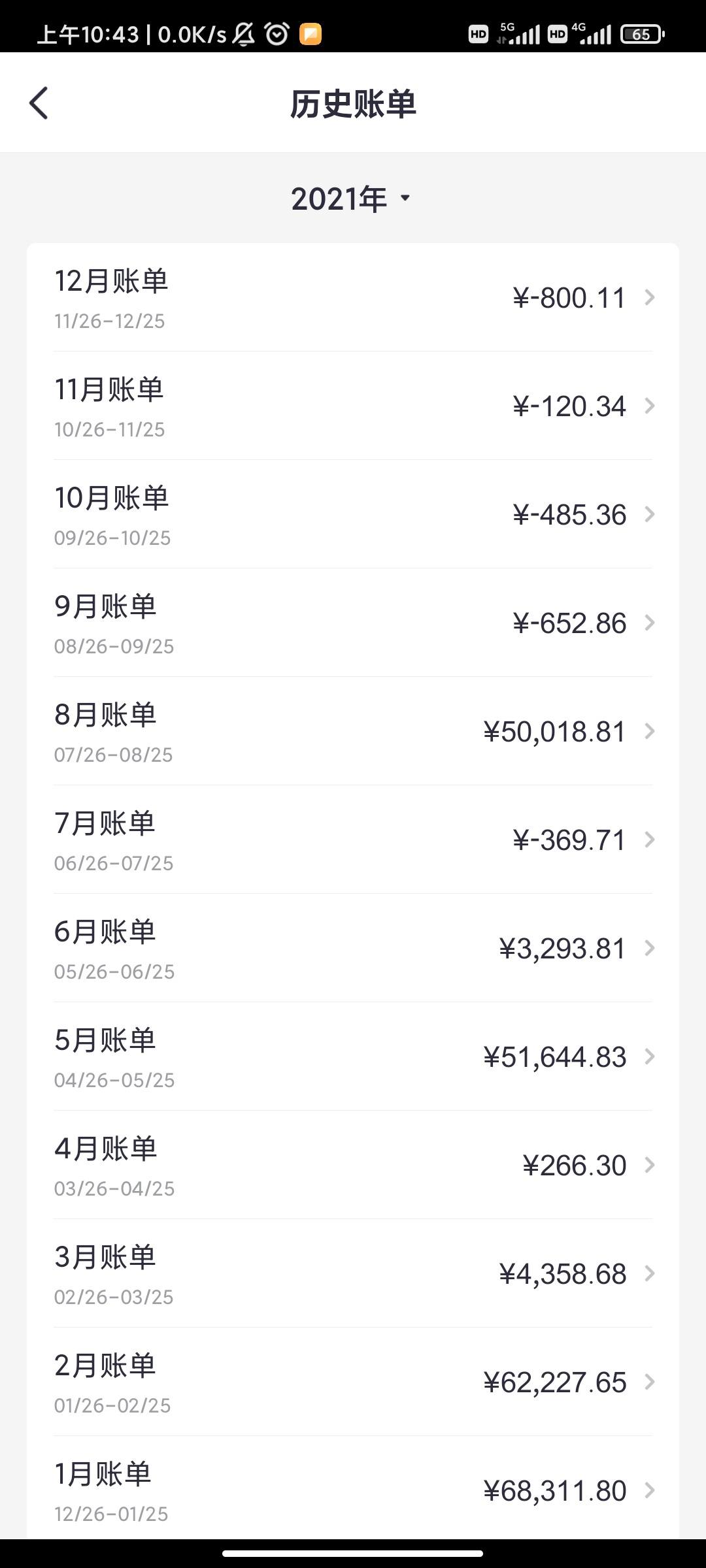Tap the 3月账单 row
The width and height of the screenshot is (706, 1568).
pos(353,1274)
